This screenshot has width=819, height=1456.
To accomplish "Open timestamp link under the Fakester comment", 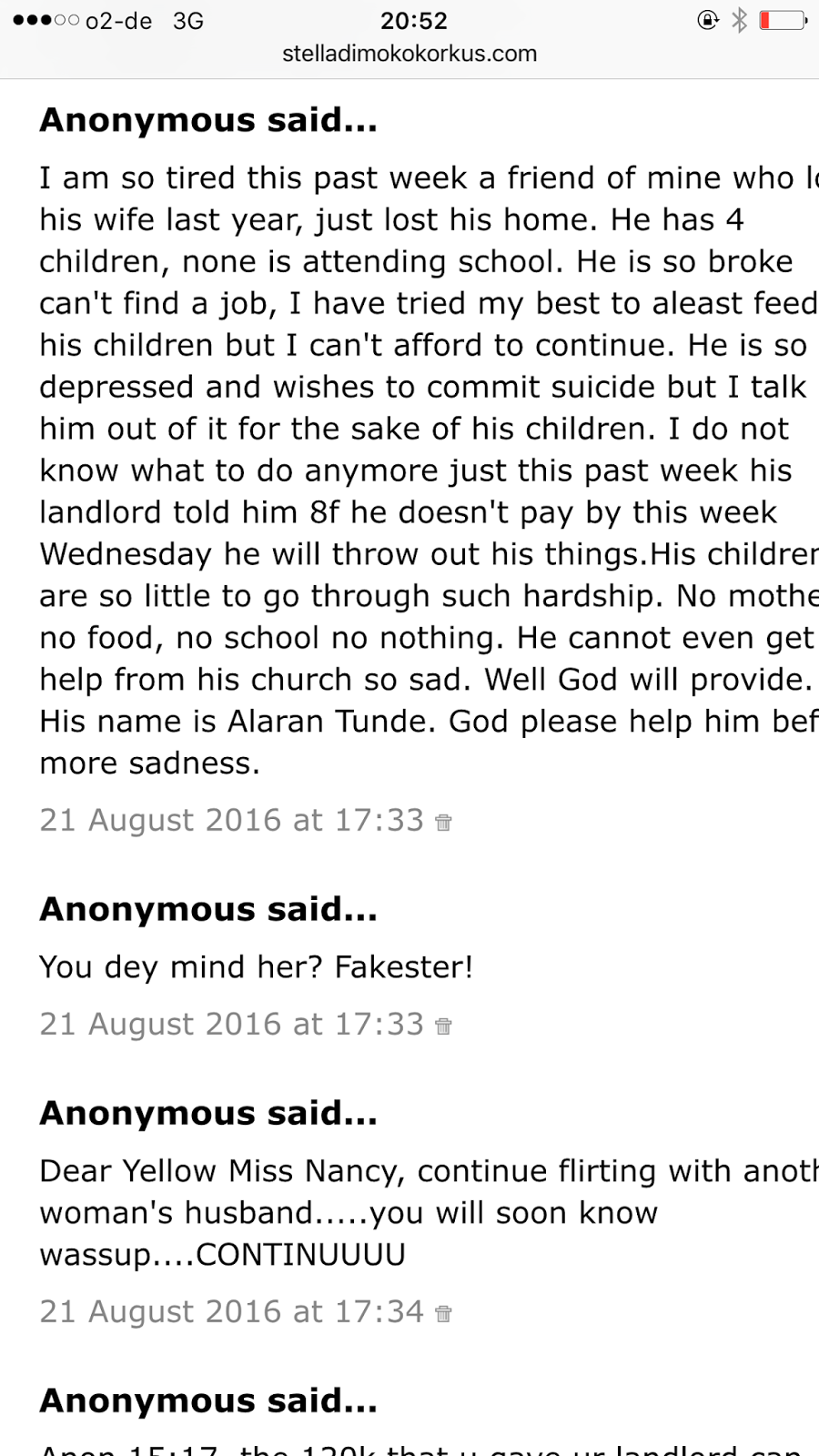I will point(231,1024).
